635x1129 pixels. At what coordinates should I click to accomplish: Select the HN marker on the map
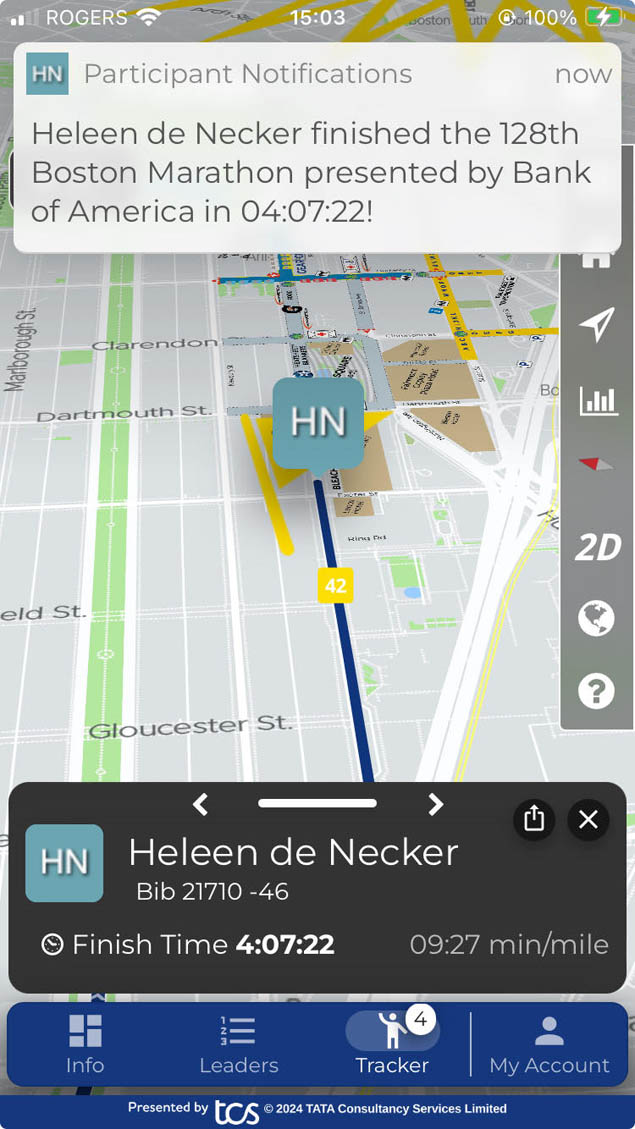[318, 423]
